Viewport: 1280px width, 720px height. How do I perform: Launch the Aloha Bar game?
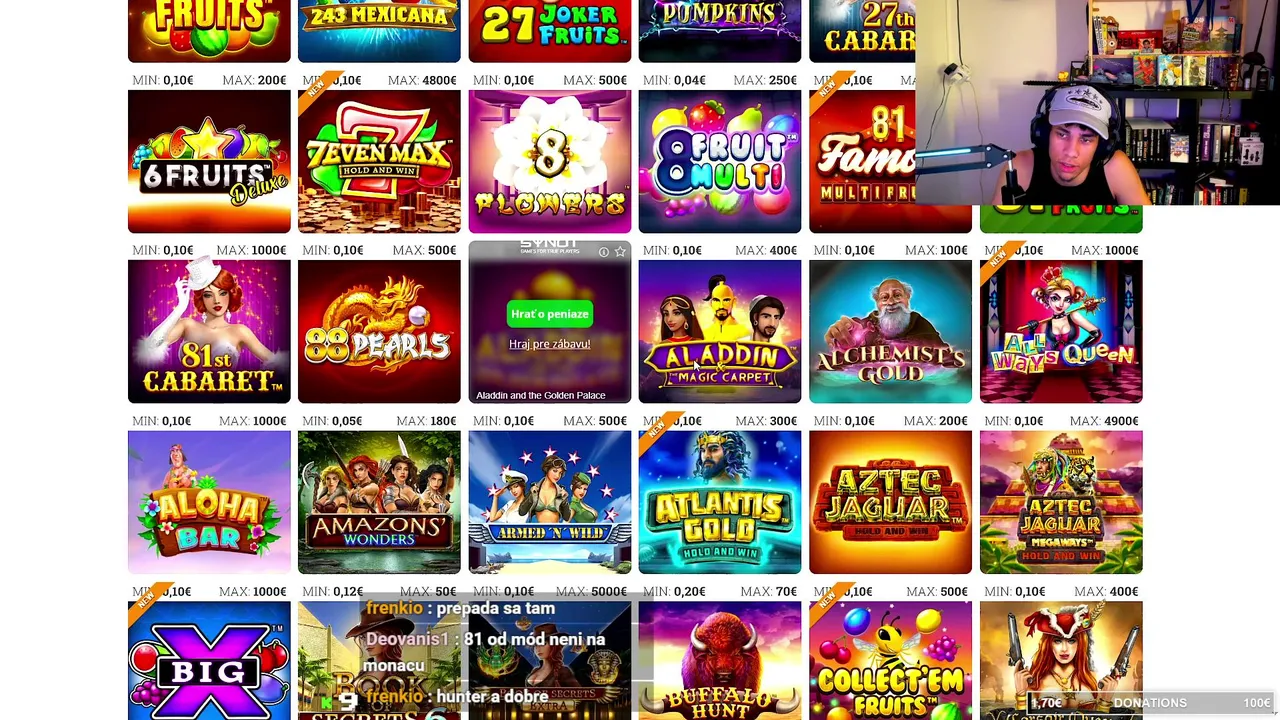[209, 503]
